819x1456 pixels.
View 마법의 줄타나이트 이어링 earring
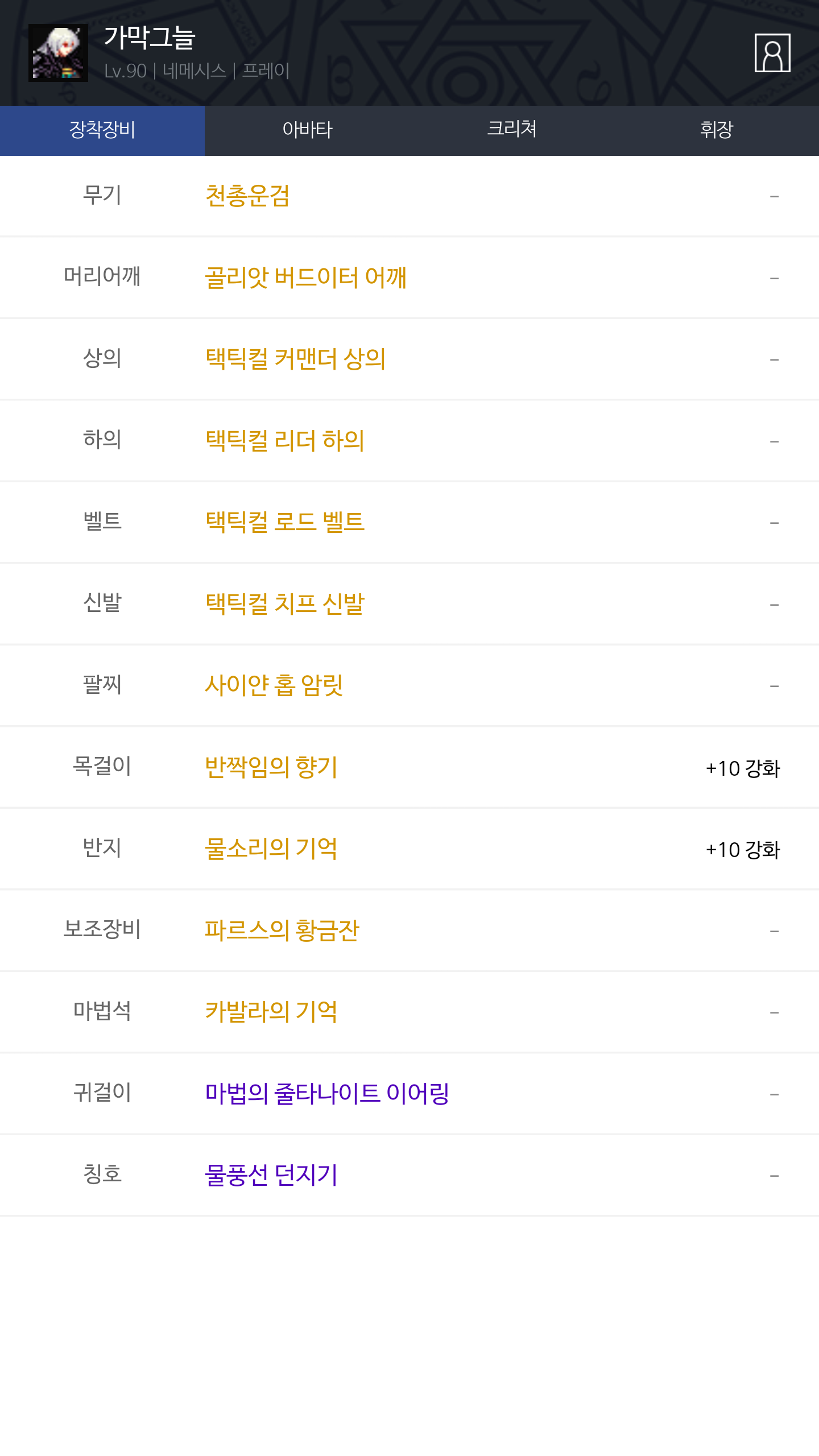(328, 1094)
